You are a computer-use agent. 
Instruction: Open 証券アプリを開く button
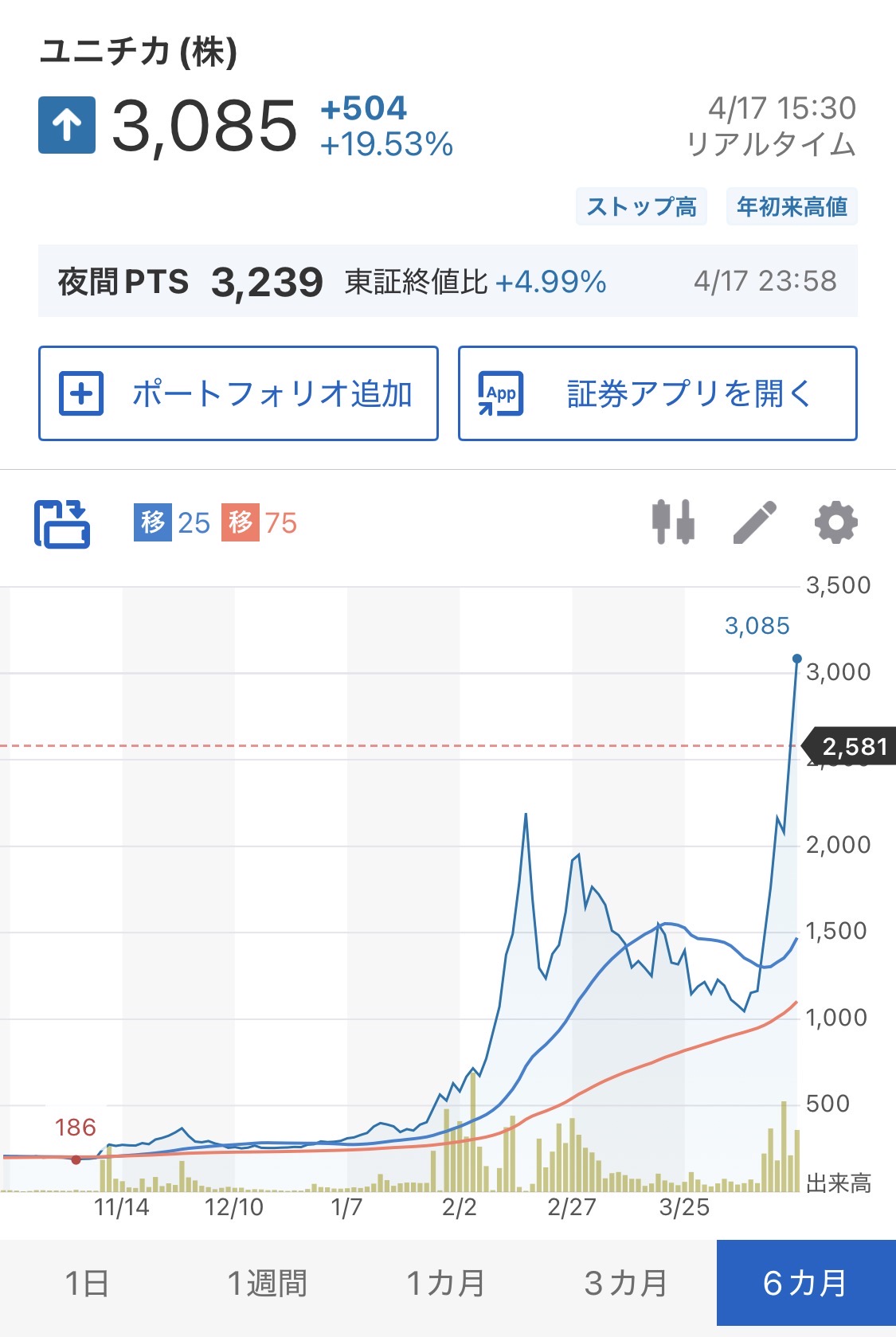point(657,393)
